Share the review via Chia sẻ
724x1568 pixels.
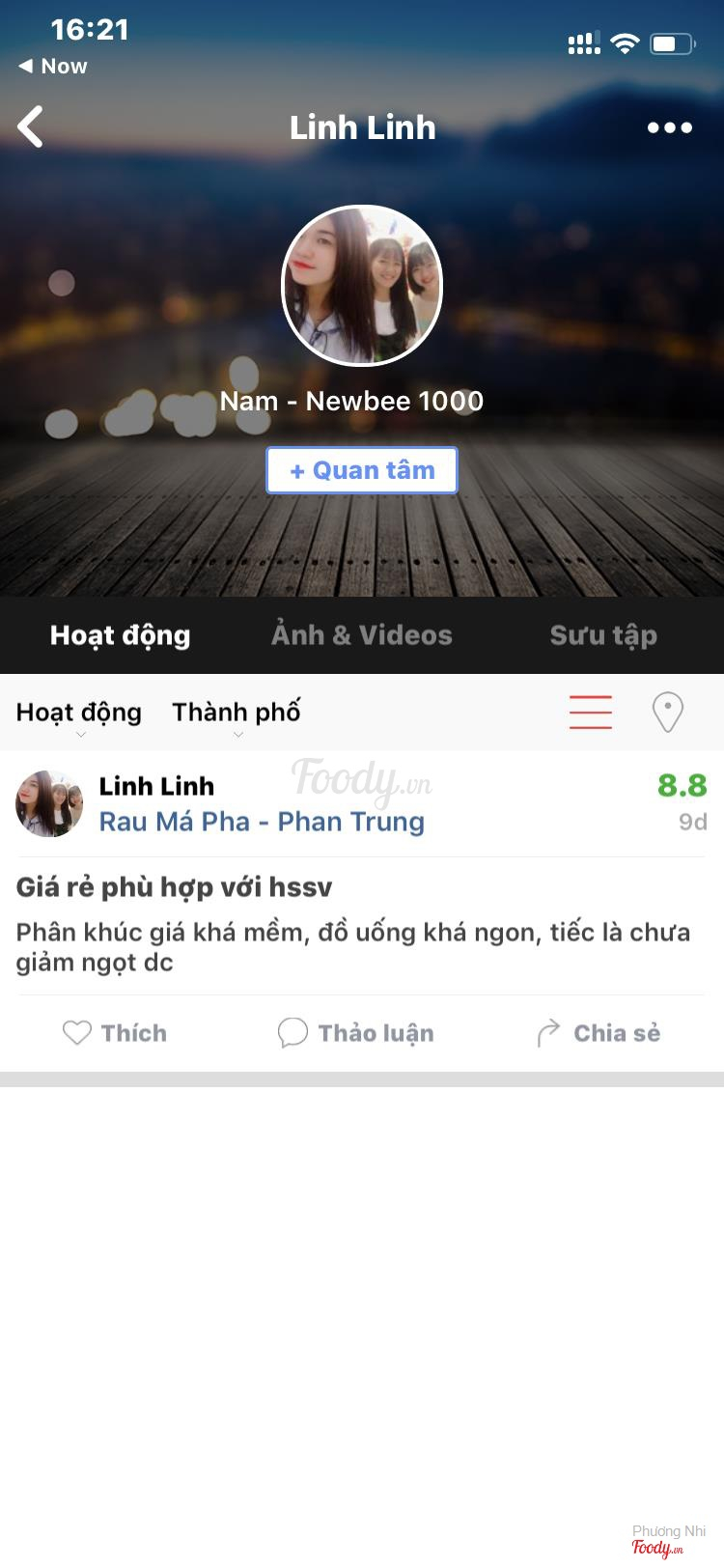[599, 1033]
